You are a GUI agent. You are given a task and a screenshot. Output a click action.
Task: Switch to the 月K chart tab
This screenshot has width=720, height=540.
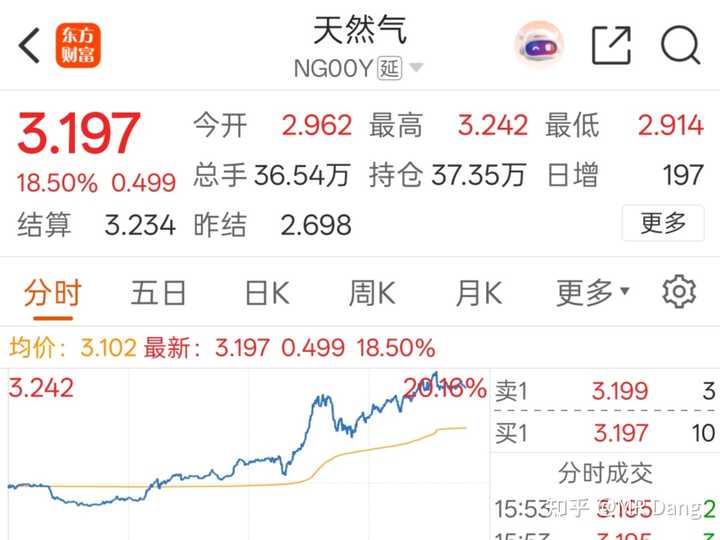478,293
